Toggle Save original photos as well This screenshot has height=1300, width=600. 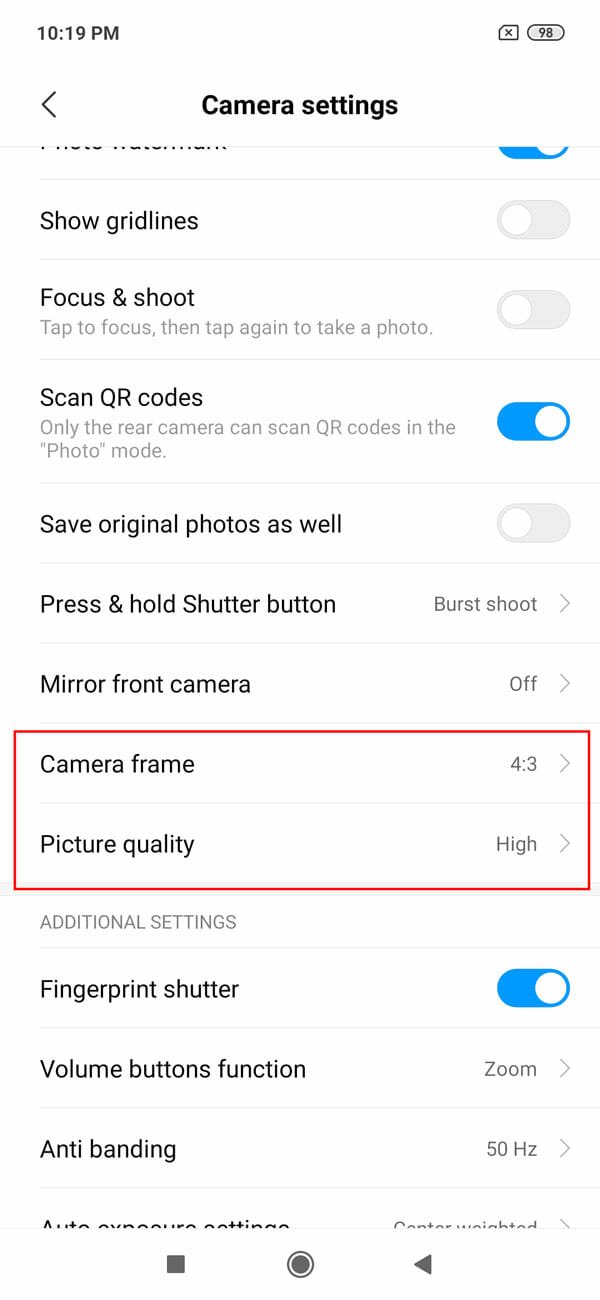coord(533,523)
